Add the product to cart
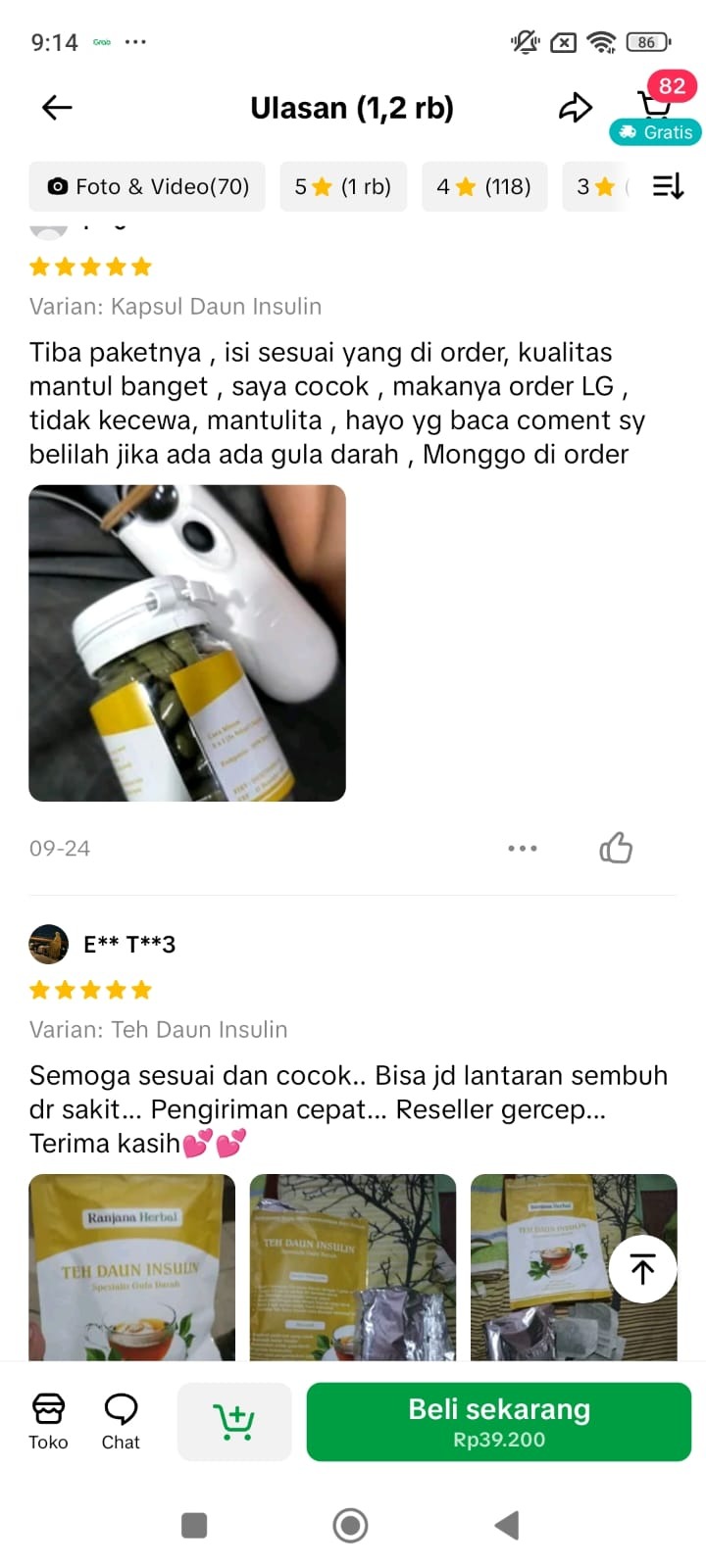 pyautogui.click(x=234, y=1421)
